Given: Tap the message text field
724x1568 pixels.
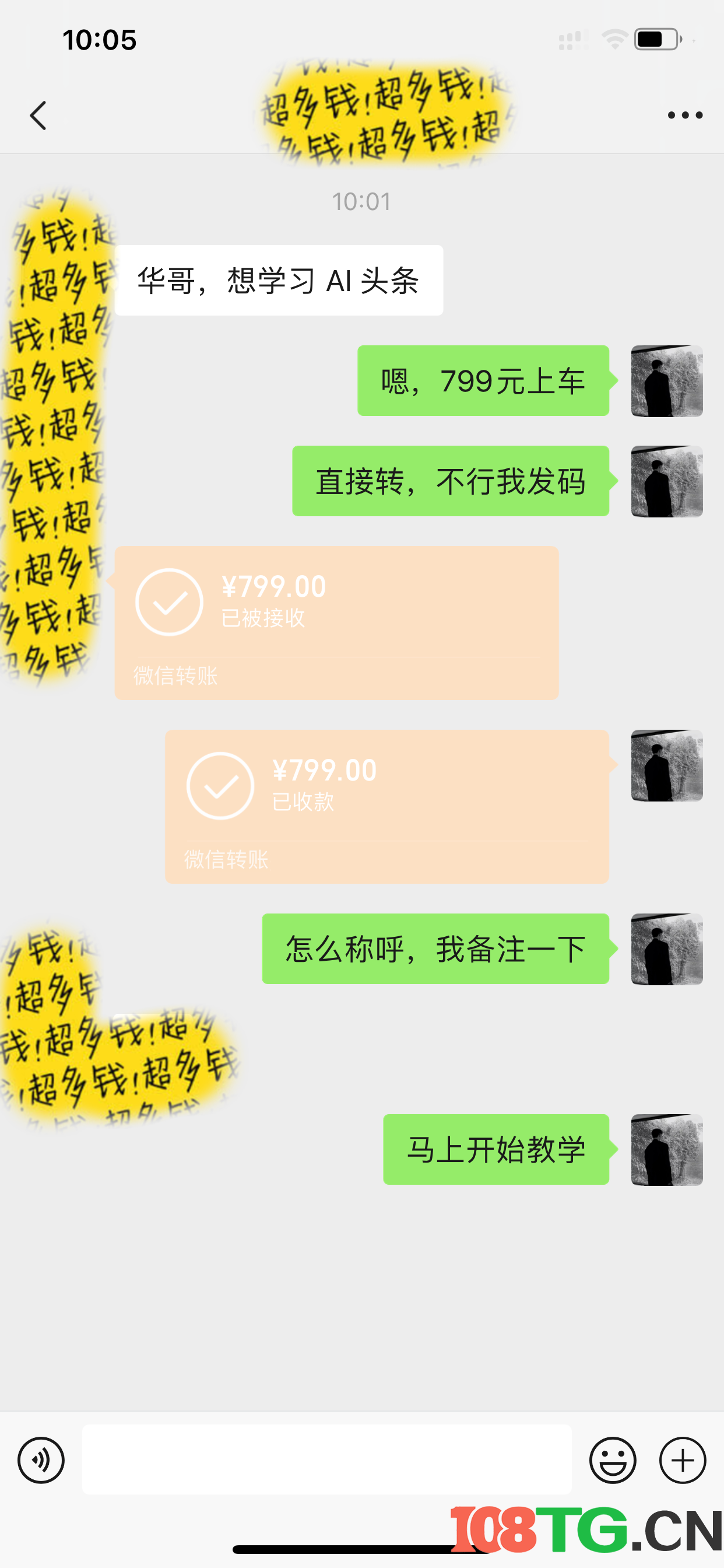Looking at the screenshot, I should coord(326,1459).
